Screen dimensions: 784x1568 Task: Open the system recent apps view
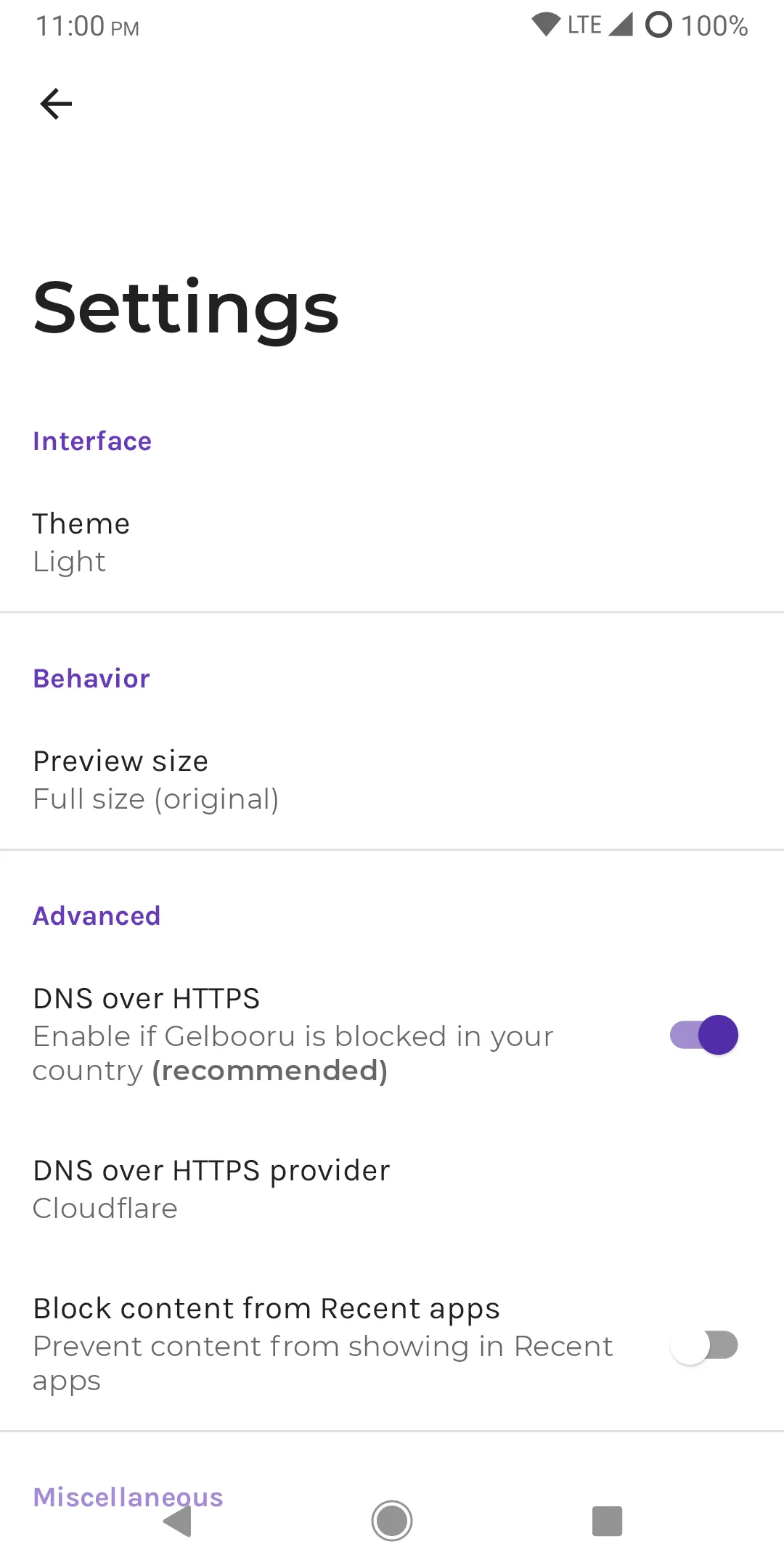607,1520
